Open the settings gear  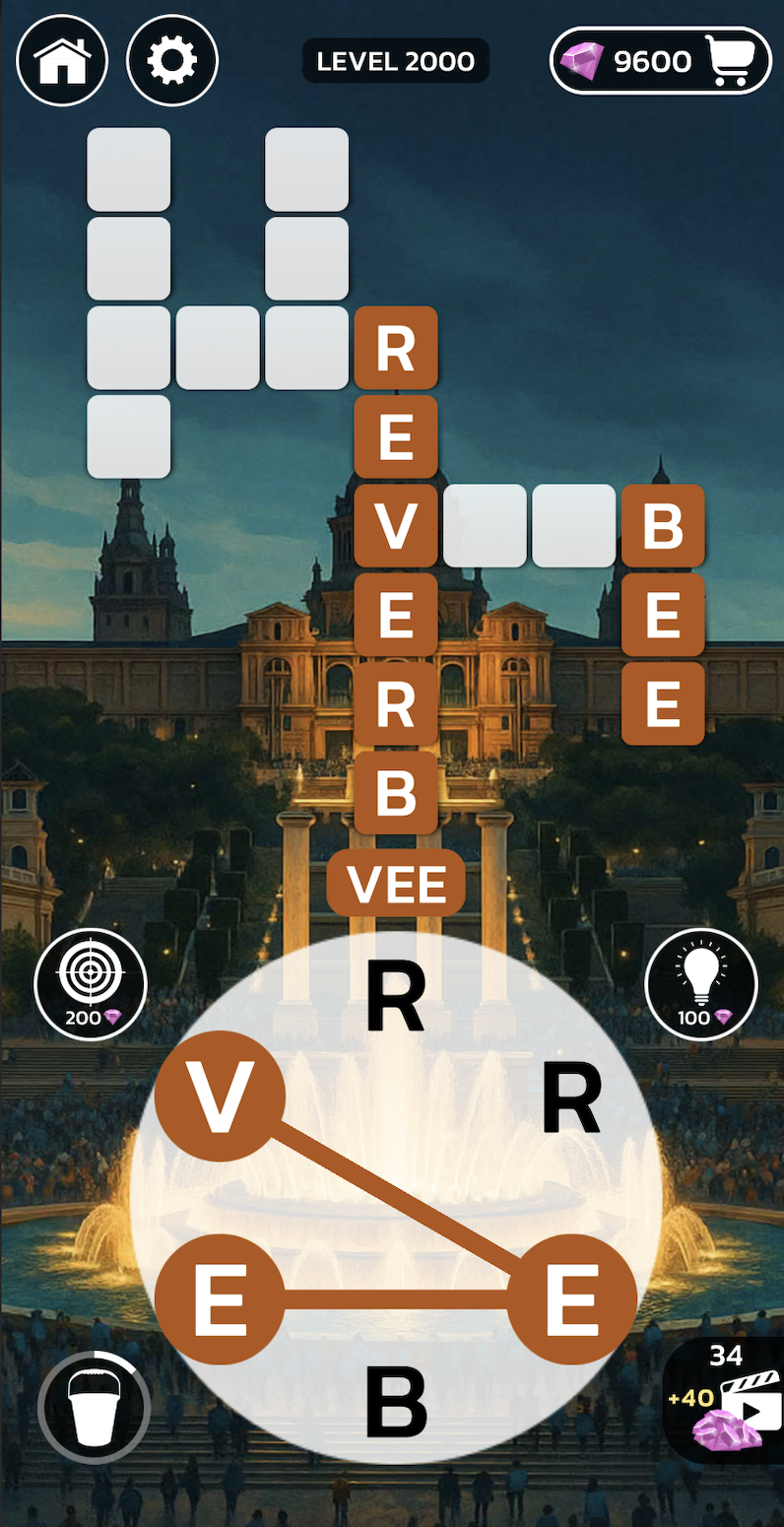click(172, 61)
